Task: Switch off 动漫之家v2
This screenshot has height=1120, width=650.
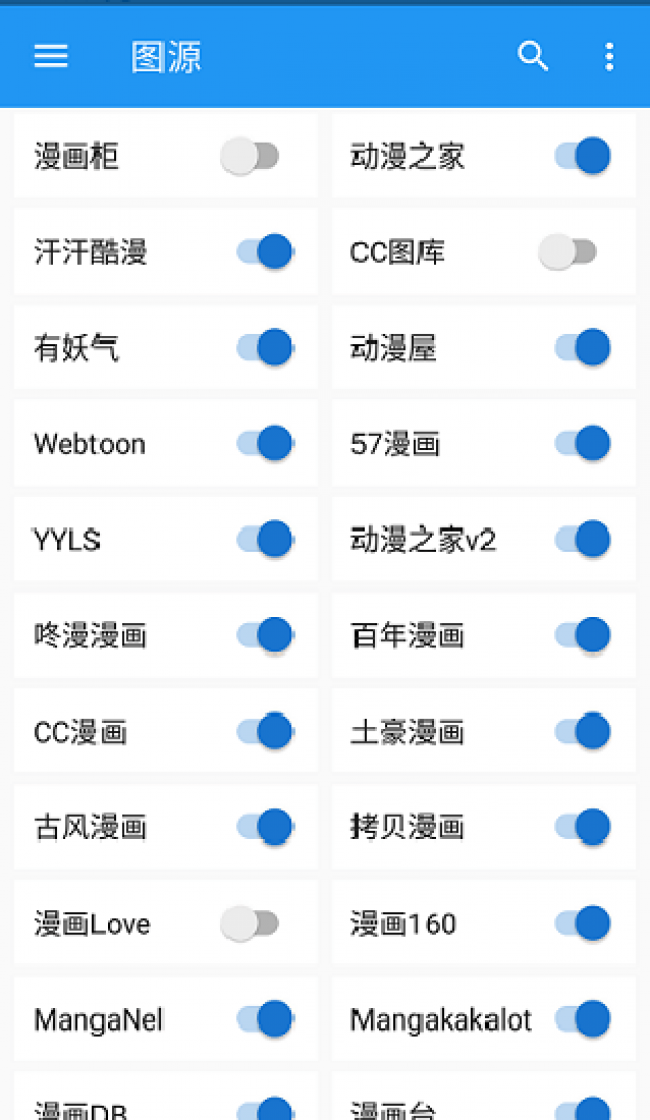Action: tap(583, 539)
